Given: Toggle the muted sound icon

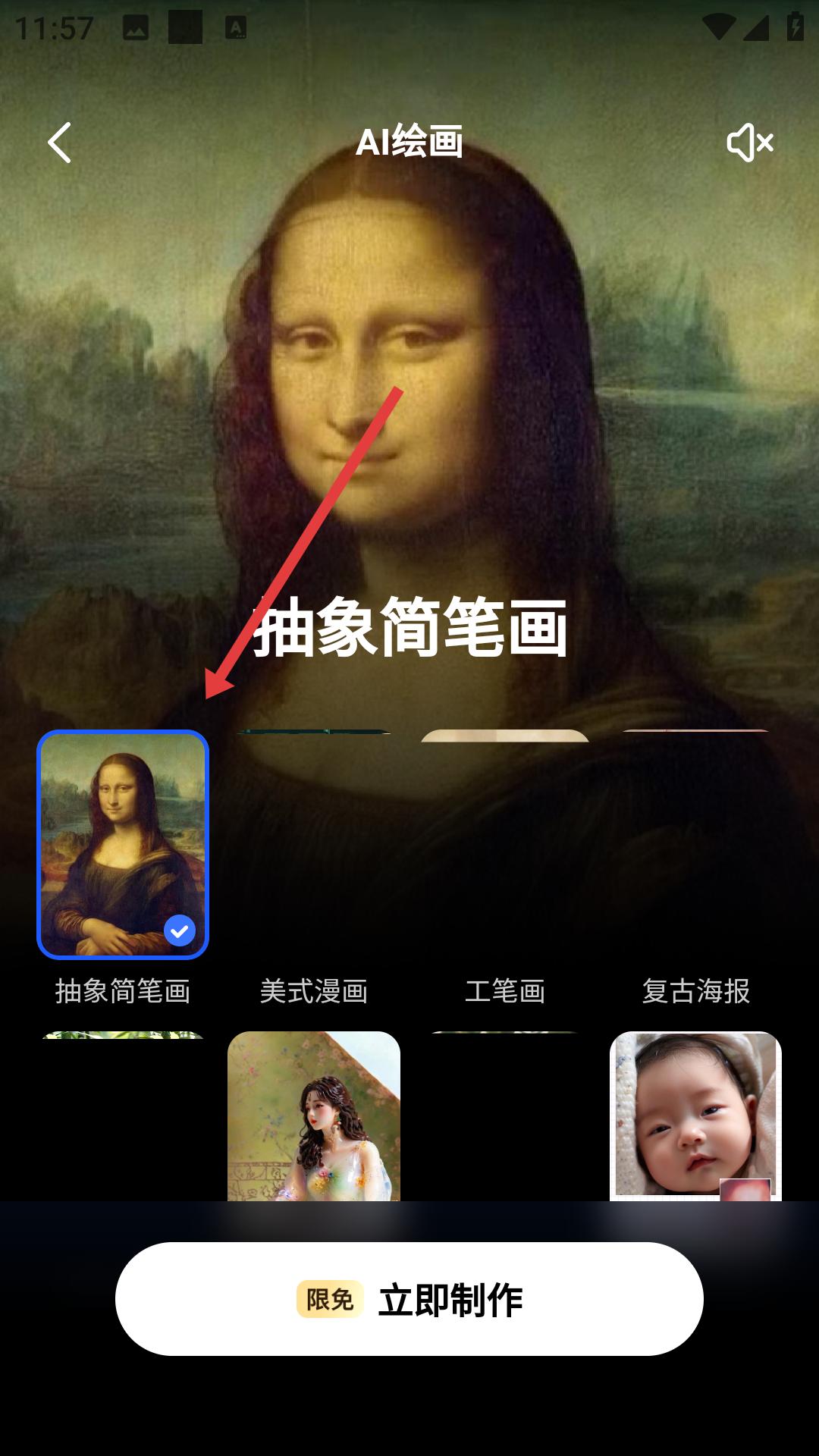Looking at the screenshot, I should (x=749, y=143).
